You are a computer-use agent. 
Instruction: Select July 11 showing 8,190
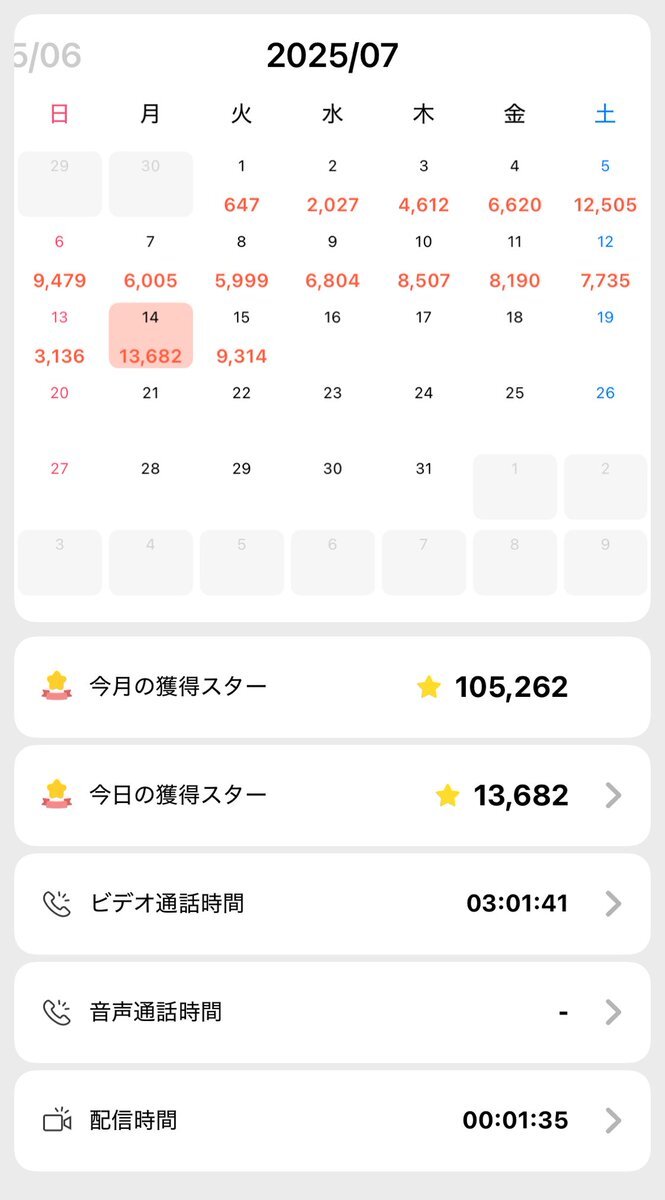click(514, 261)
